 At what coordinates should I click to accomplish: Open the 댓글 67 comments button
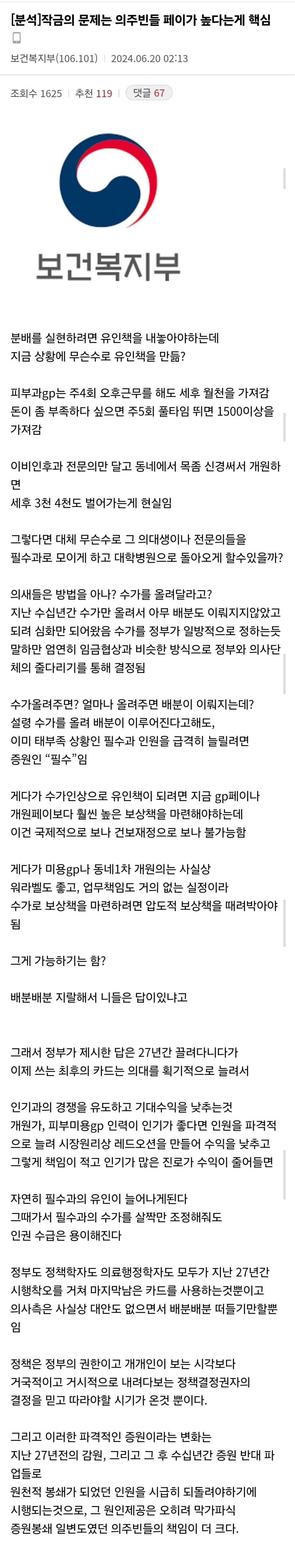pyautogui.click(x=148, y=93)
